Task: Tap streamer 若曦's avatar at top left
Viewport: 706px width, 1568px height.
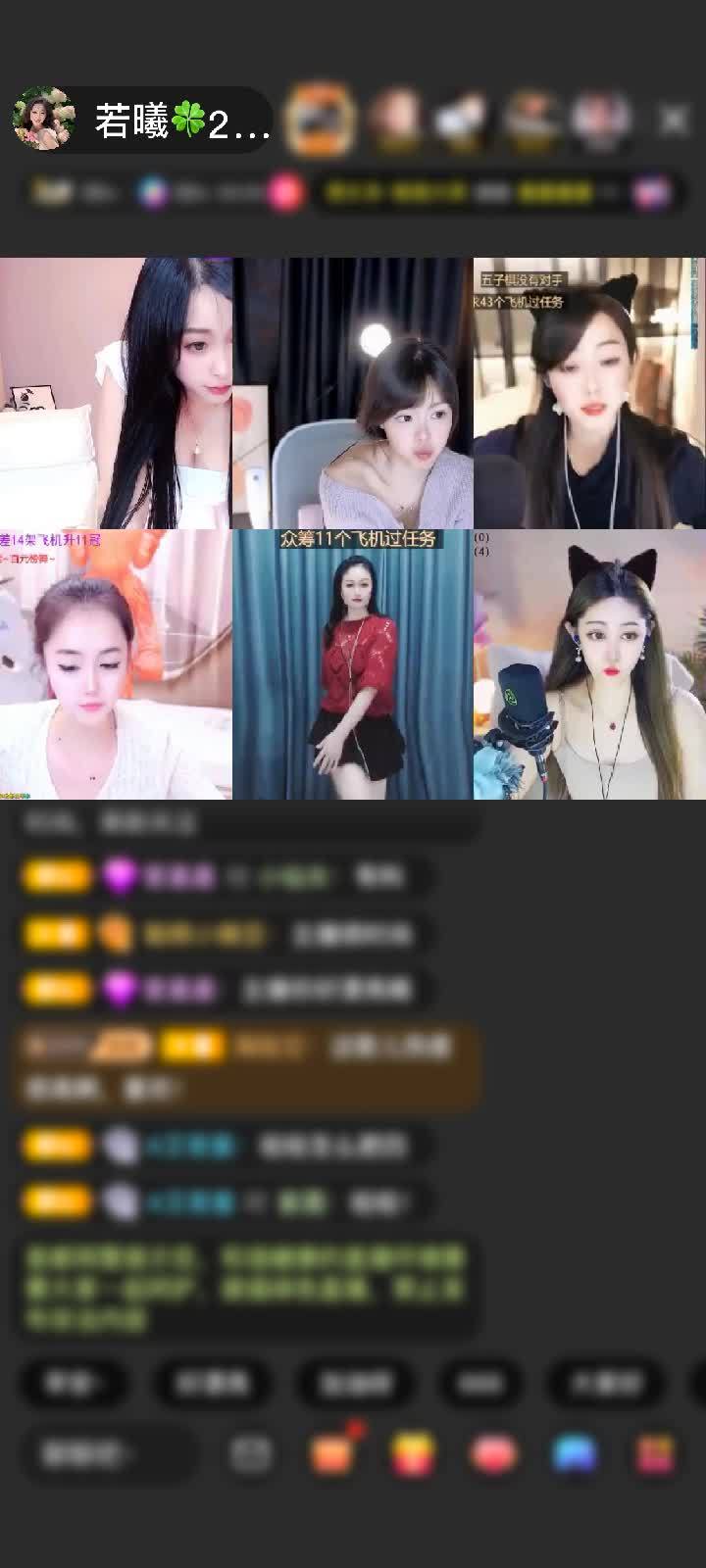Action: coord(44,118)
